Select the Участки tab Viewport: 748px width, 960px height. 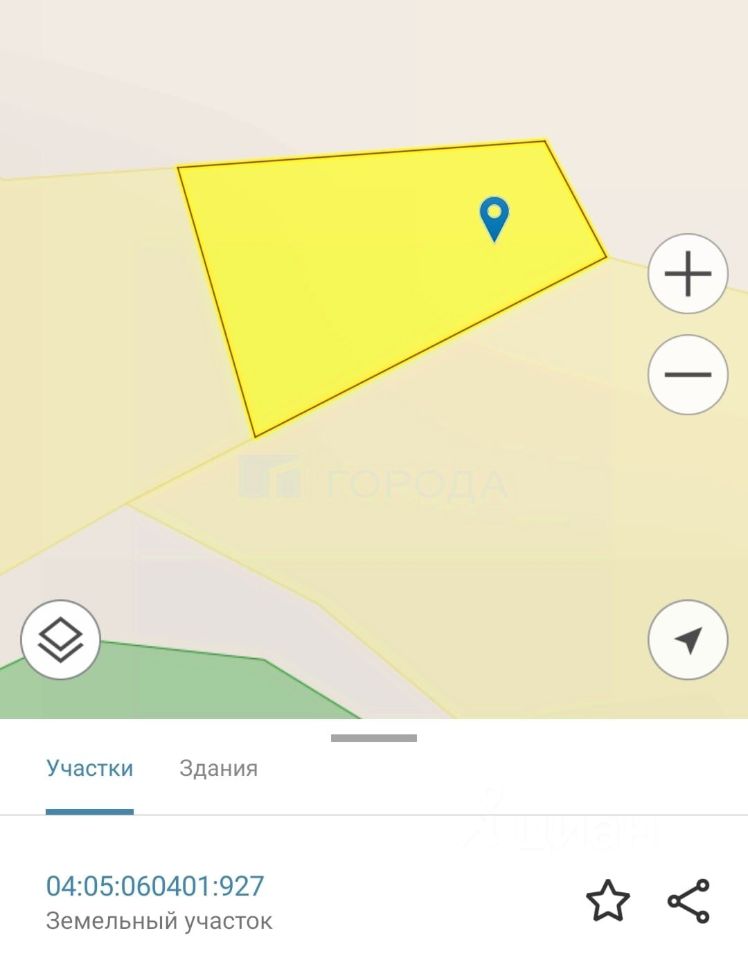coord(89,768)
